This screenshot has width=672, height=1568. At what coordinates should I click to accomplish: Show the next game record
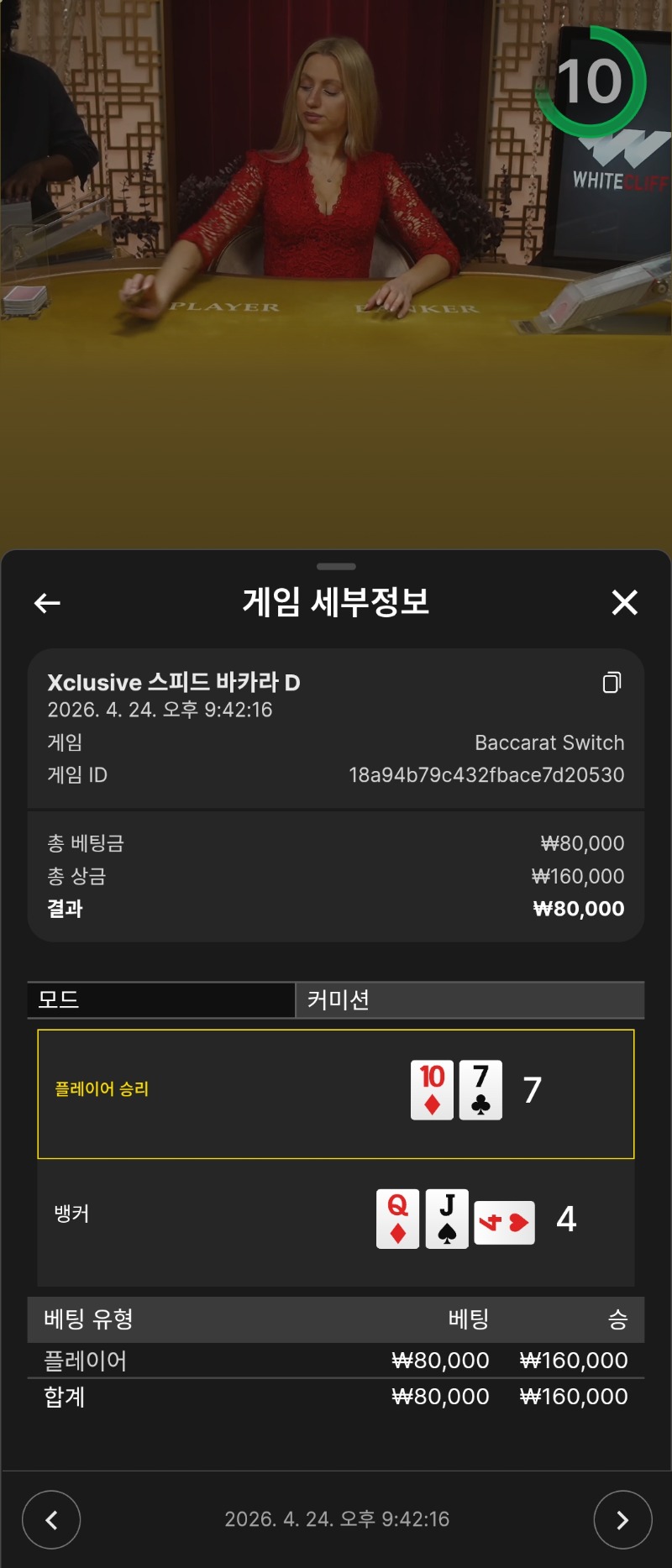click(622, 1519)
